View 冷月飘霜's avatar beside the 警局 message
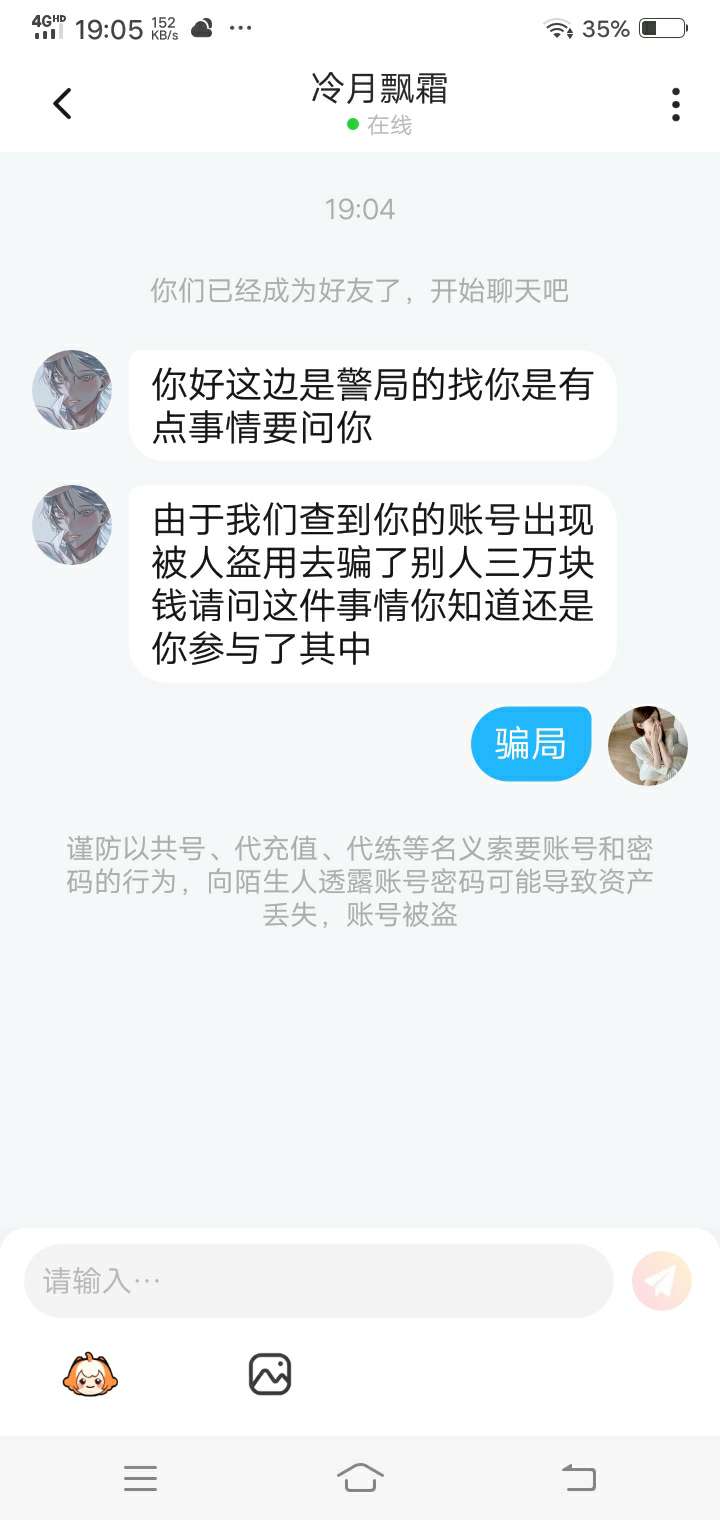 click(72, 390)
